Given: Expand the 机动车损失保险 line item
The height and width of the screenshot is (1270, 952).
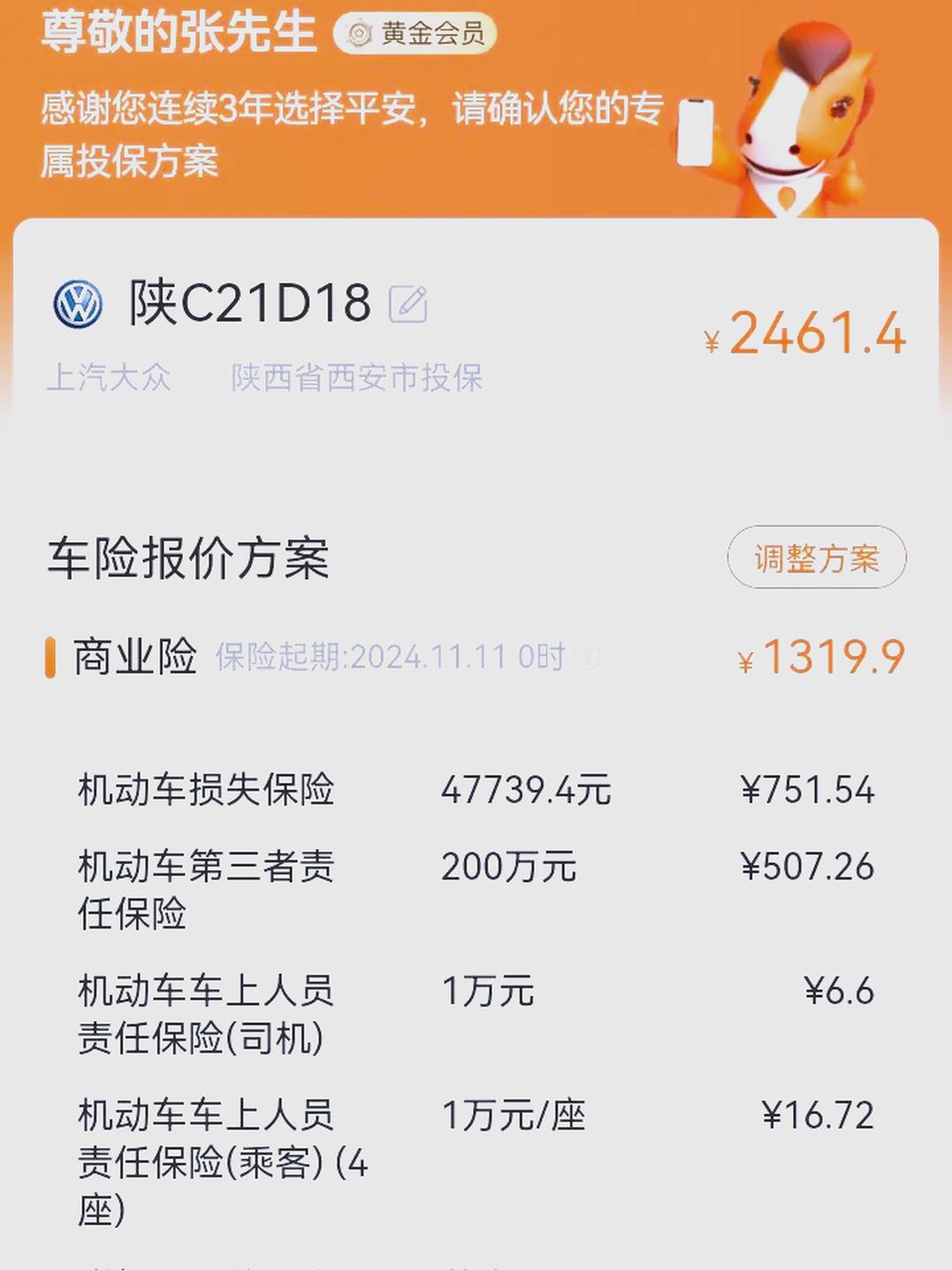Looking at the screenshot, I should [208, 792].
